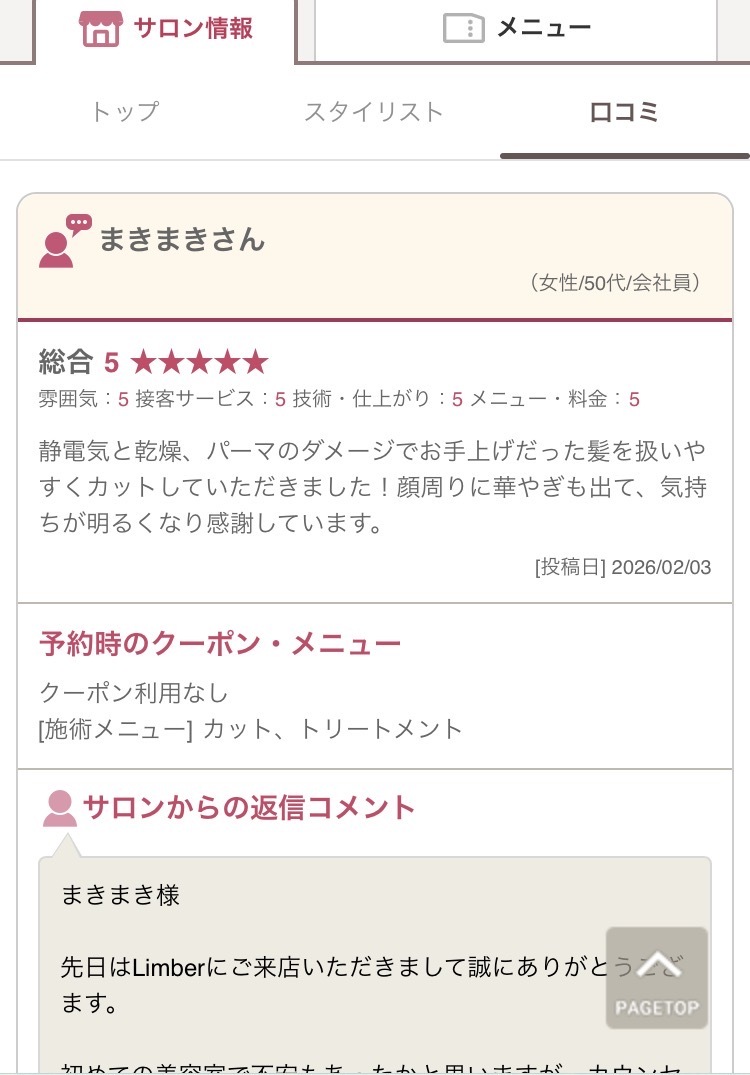
Task: Tap PAGETOP to jump to top
Action: click(656, 978)
